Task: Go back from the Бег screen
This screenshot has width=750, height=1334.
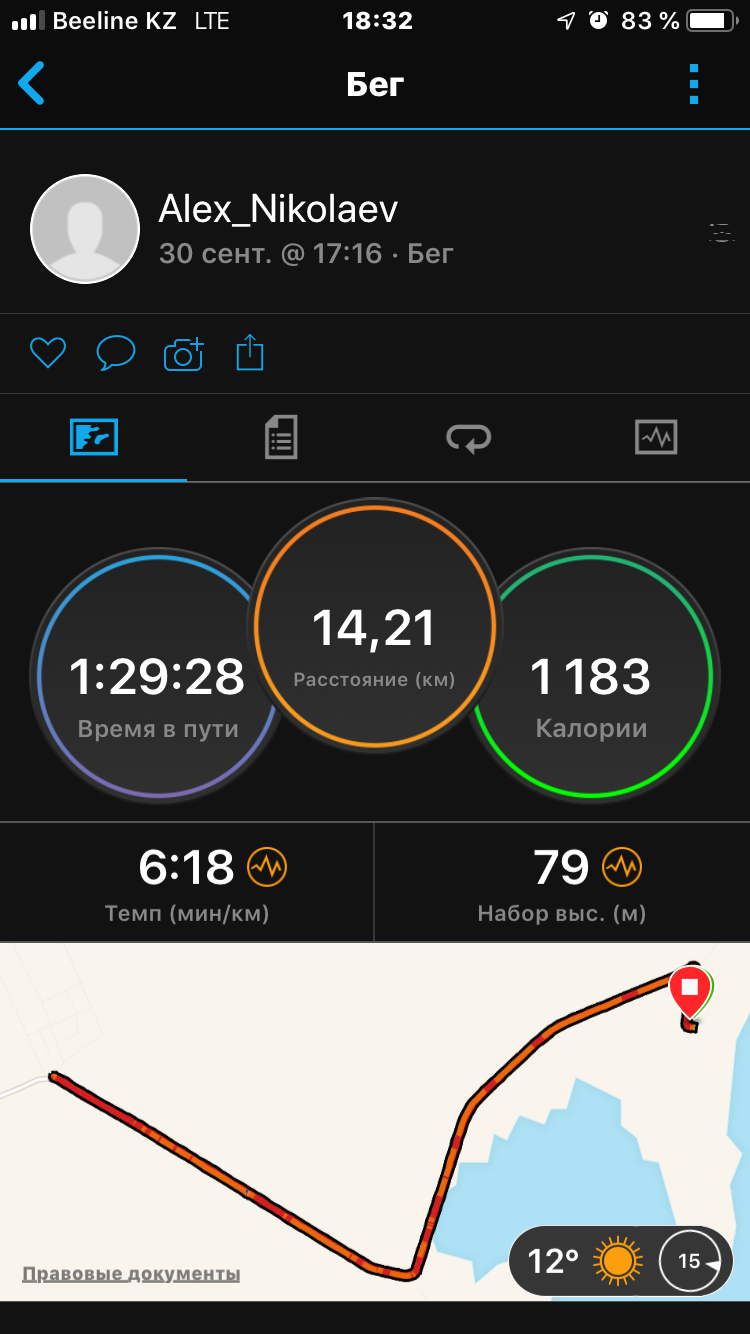Action: click(x=32, y=84)
